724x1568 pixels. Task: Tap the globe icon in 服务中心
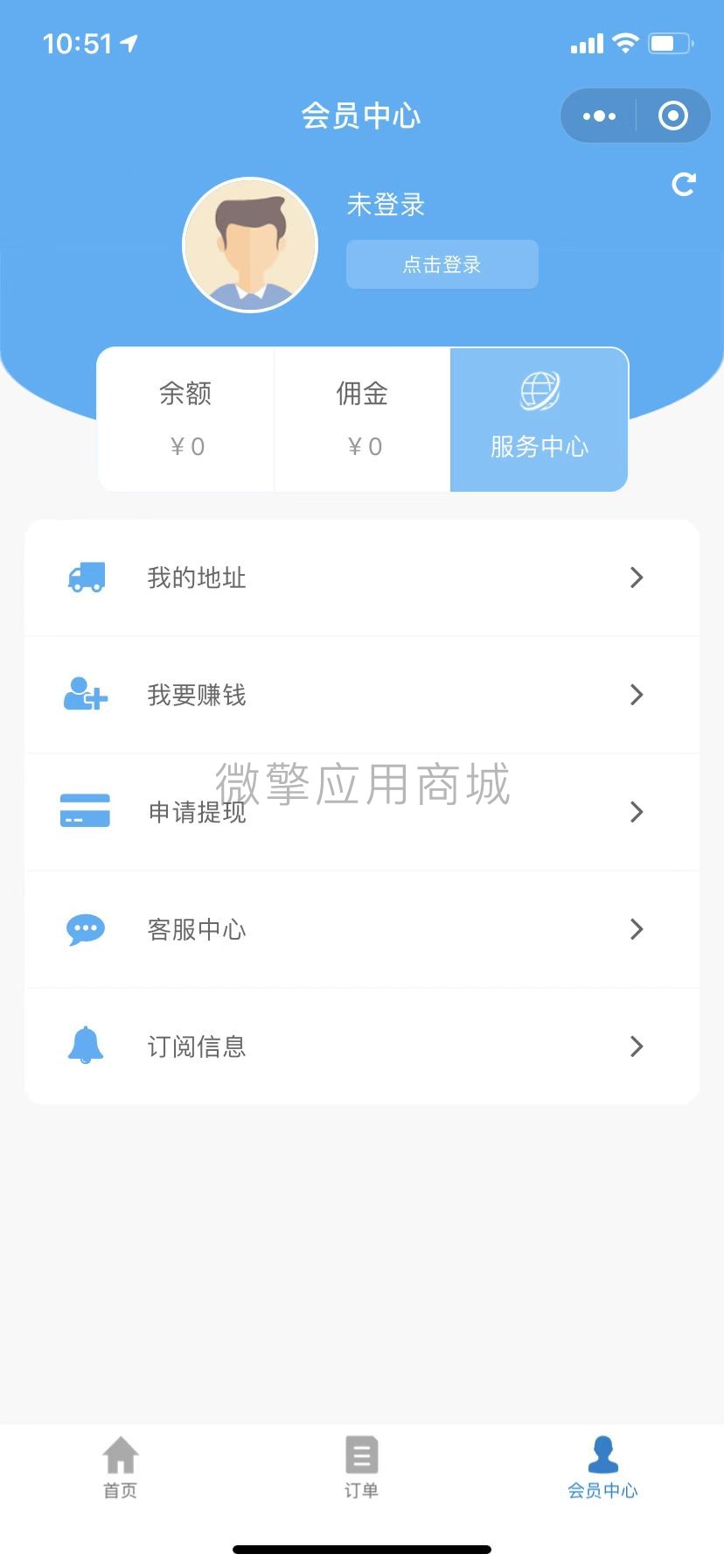(539, 391)
